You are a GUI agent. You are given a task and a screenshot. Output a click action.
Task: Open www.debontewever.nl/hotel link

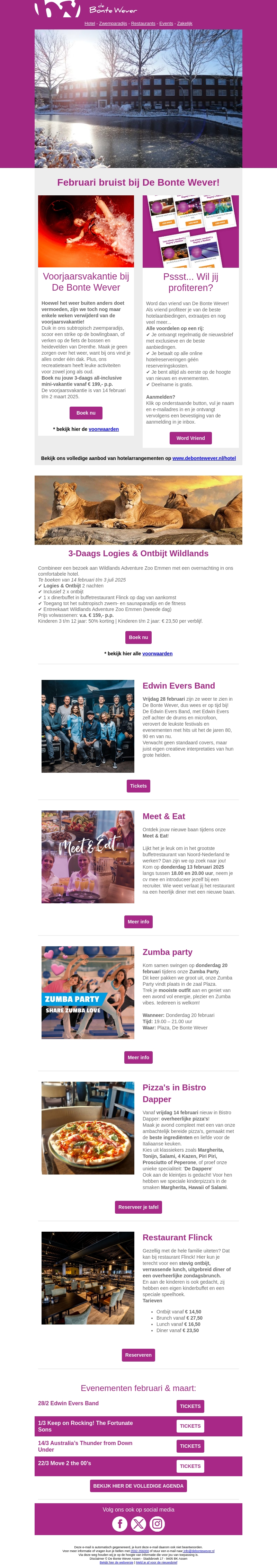[x=204, y=458]
